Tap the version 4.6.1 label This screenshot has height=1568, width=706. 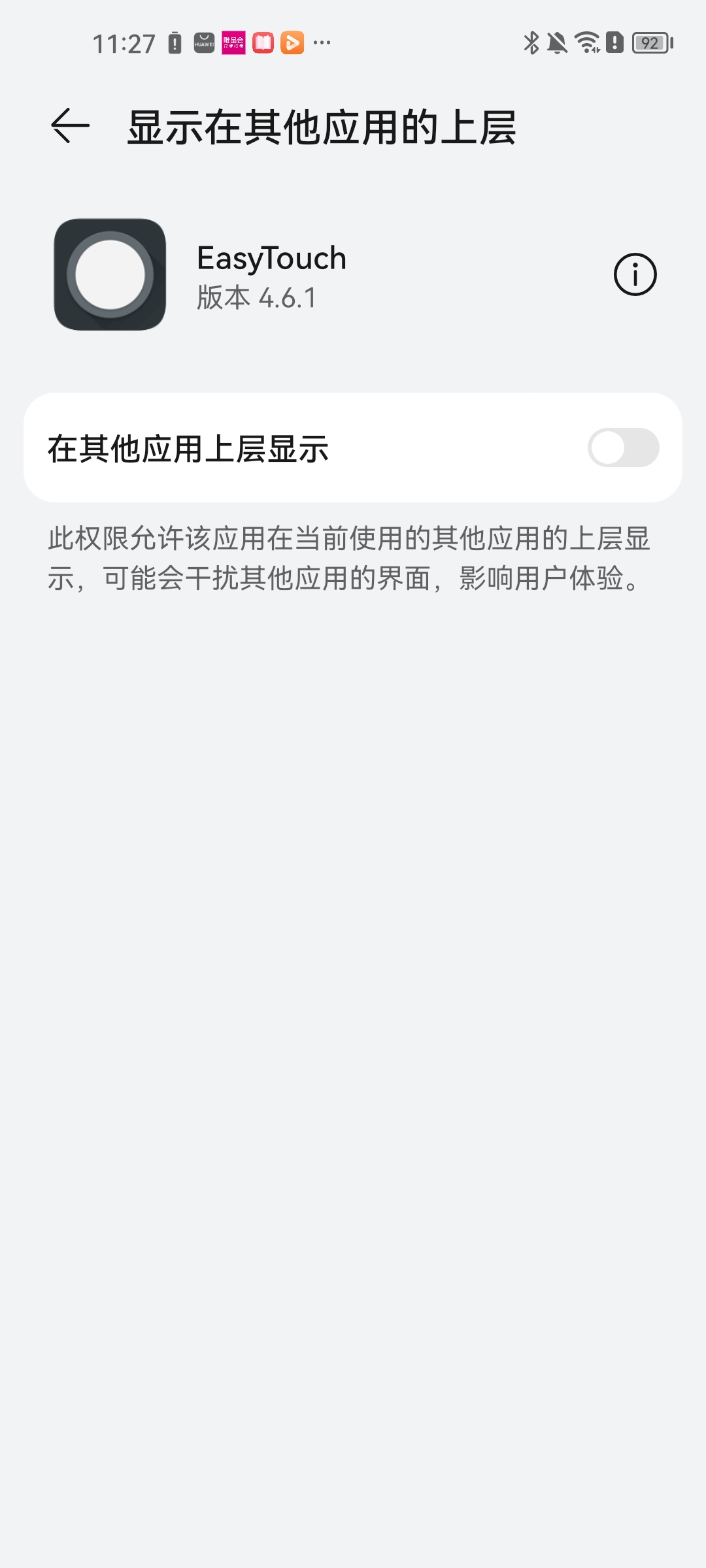(x=256, y=297)
